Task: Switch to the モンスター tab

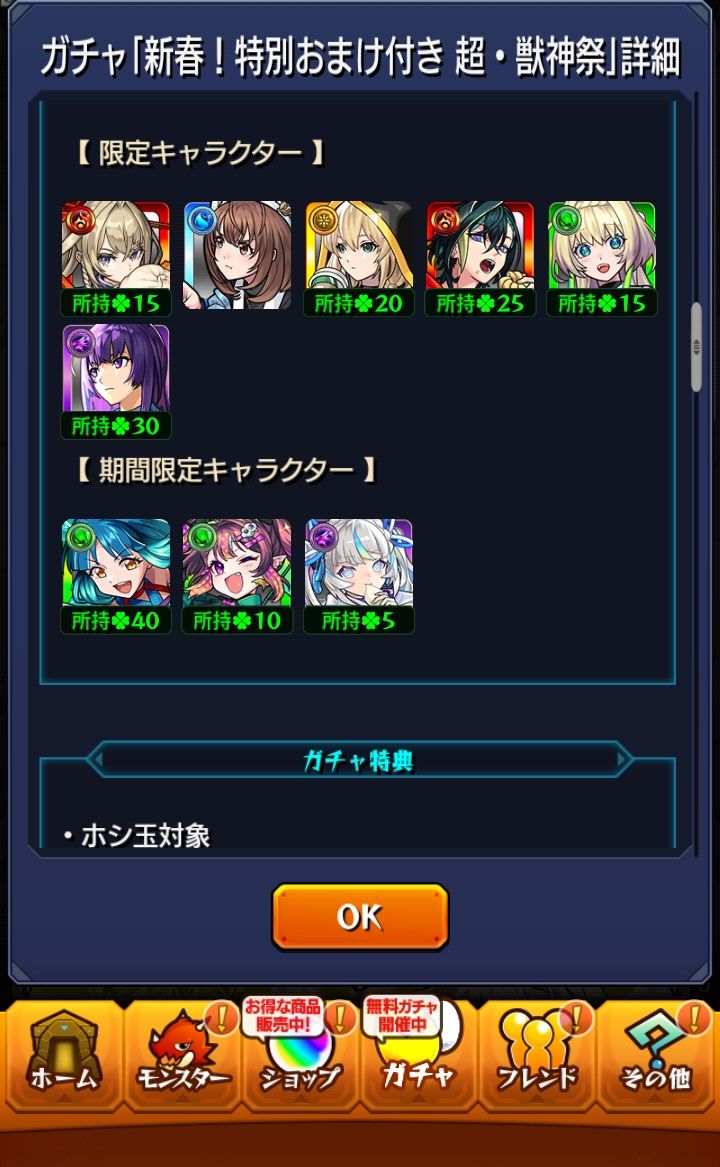Action: click(182, 1057)
